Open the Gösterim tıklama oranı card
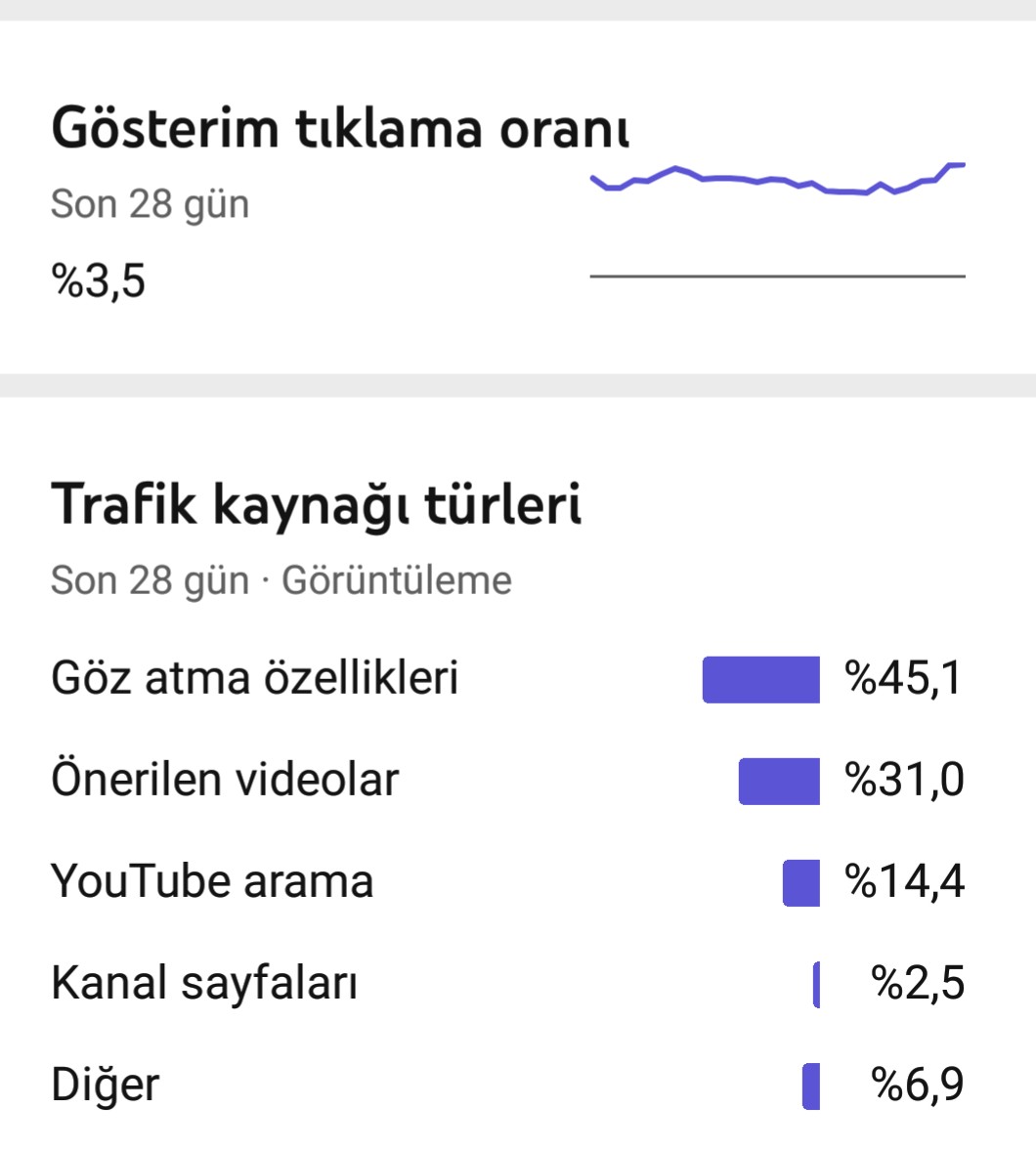 coord(518,197)
